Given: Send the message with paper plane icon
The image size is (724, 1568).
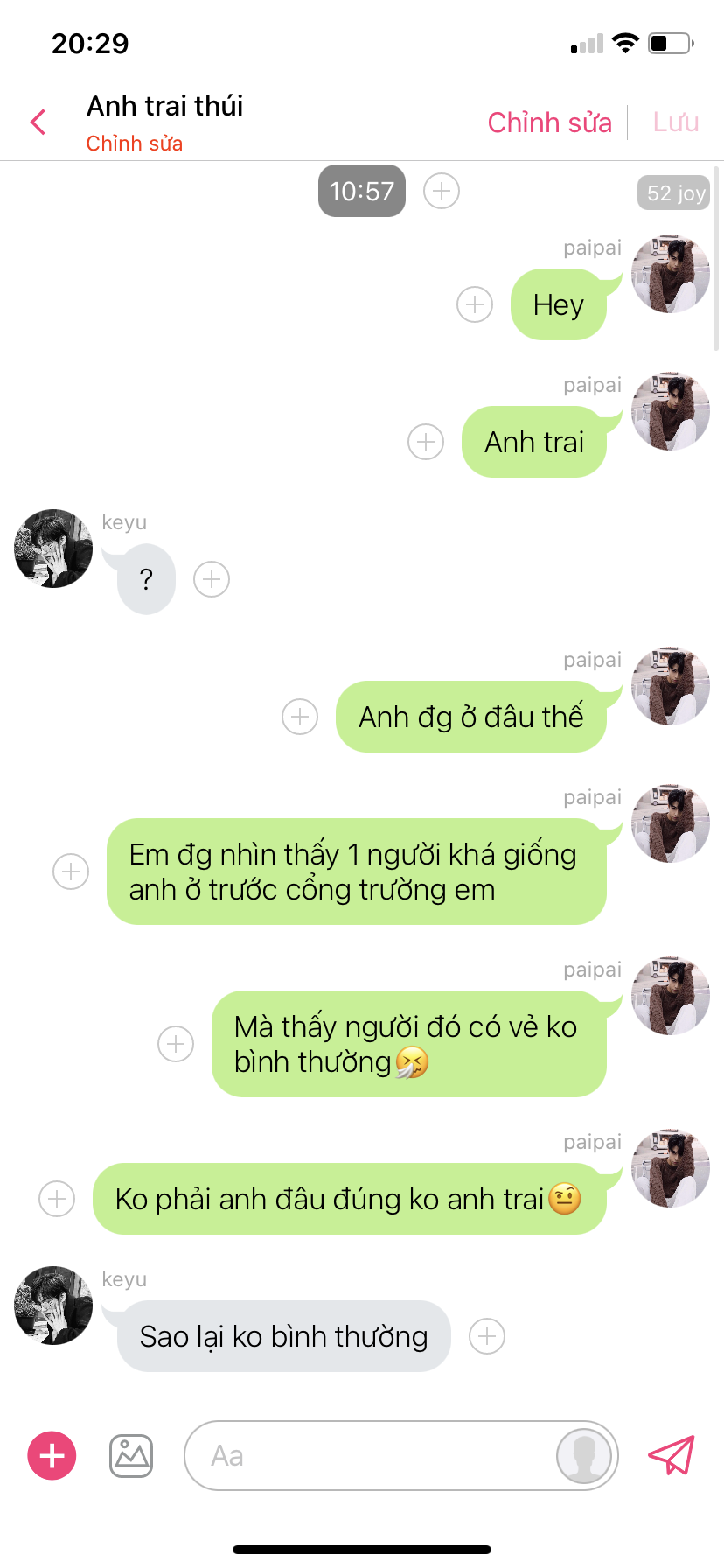Looking at the screenshot, I should point(671,1455).
